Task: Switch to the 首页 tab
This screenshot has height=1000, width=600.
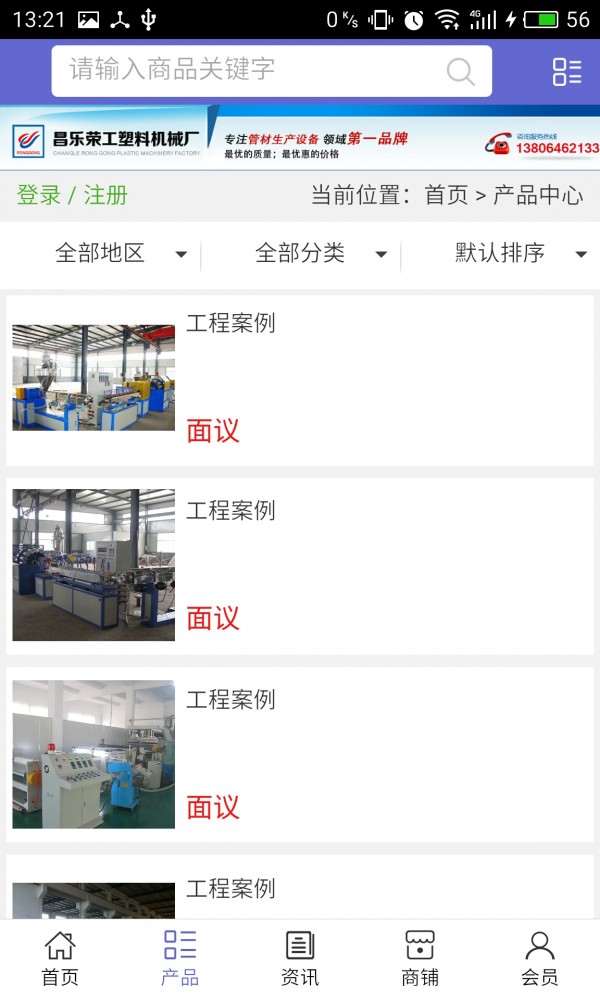Action: click(60, 958)
